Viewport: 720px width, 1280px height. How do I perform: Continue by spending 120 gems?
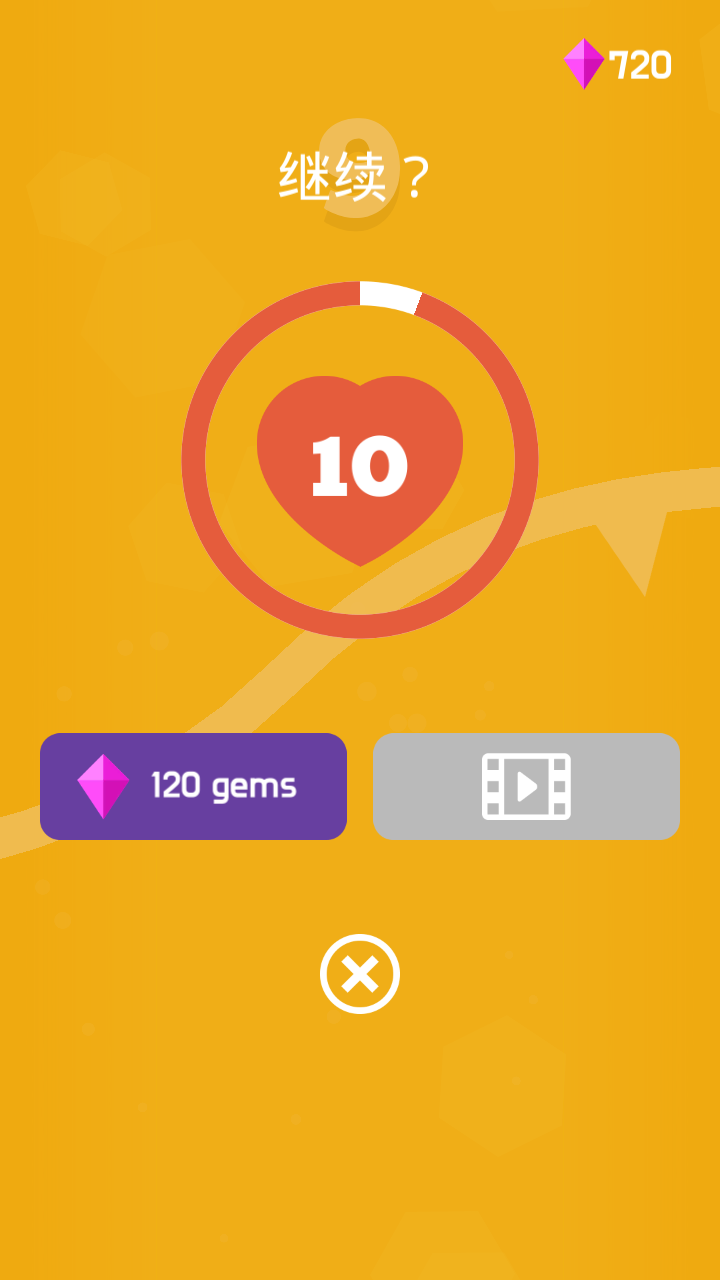point(193,786)
